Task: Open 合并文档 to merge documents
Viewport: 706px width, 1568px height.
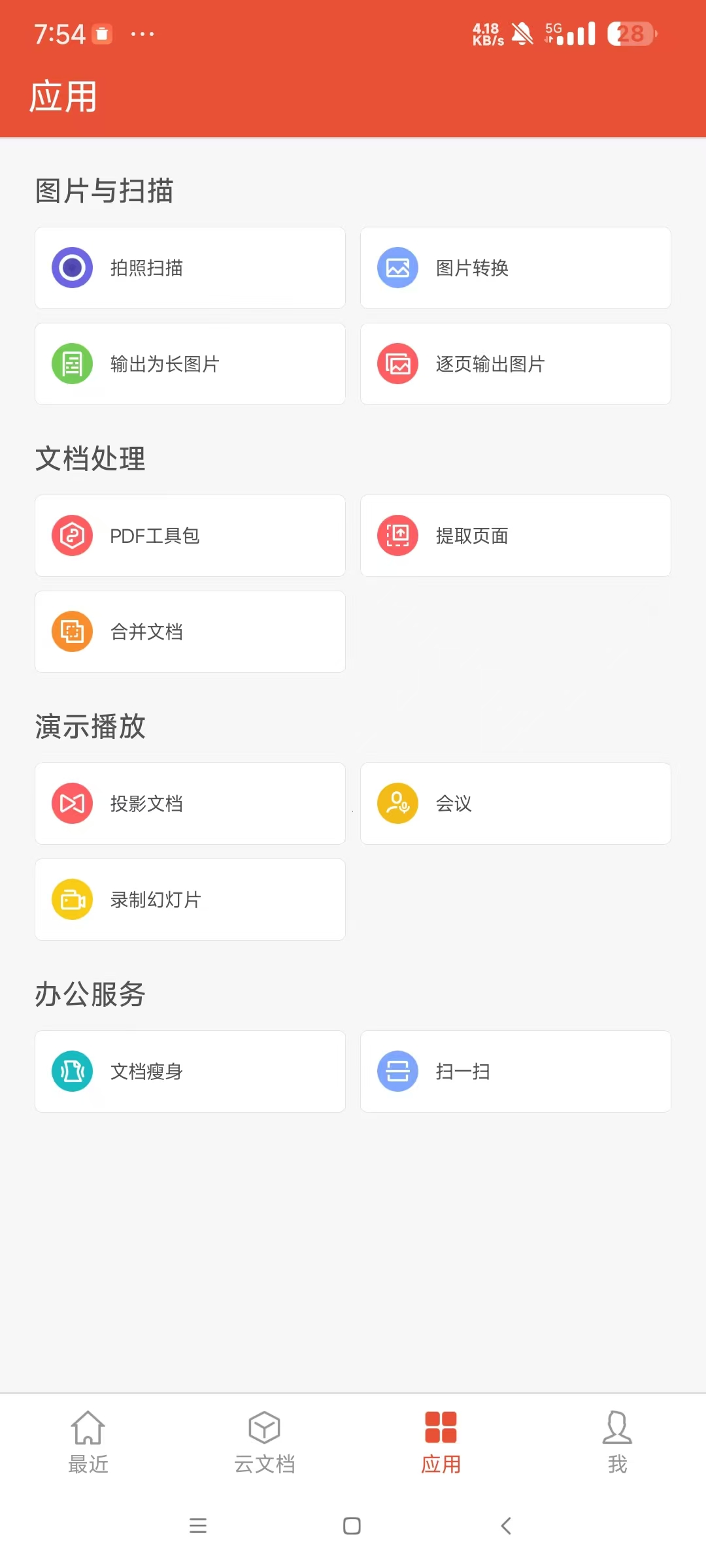Action: click(x=190, y=632)
